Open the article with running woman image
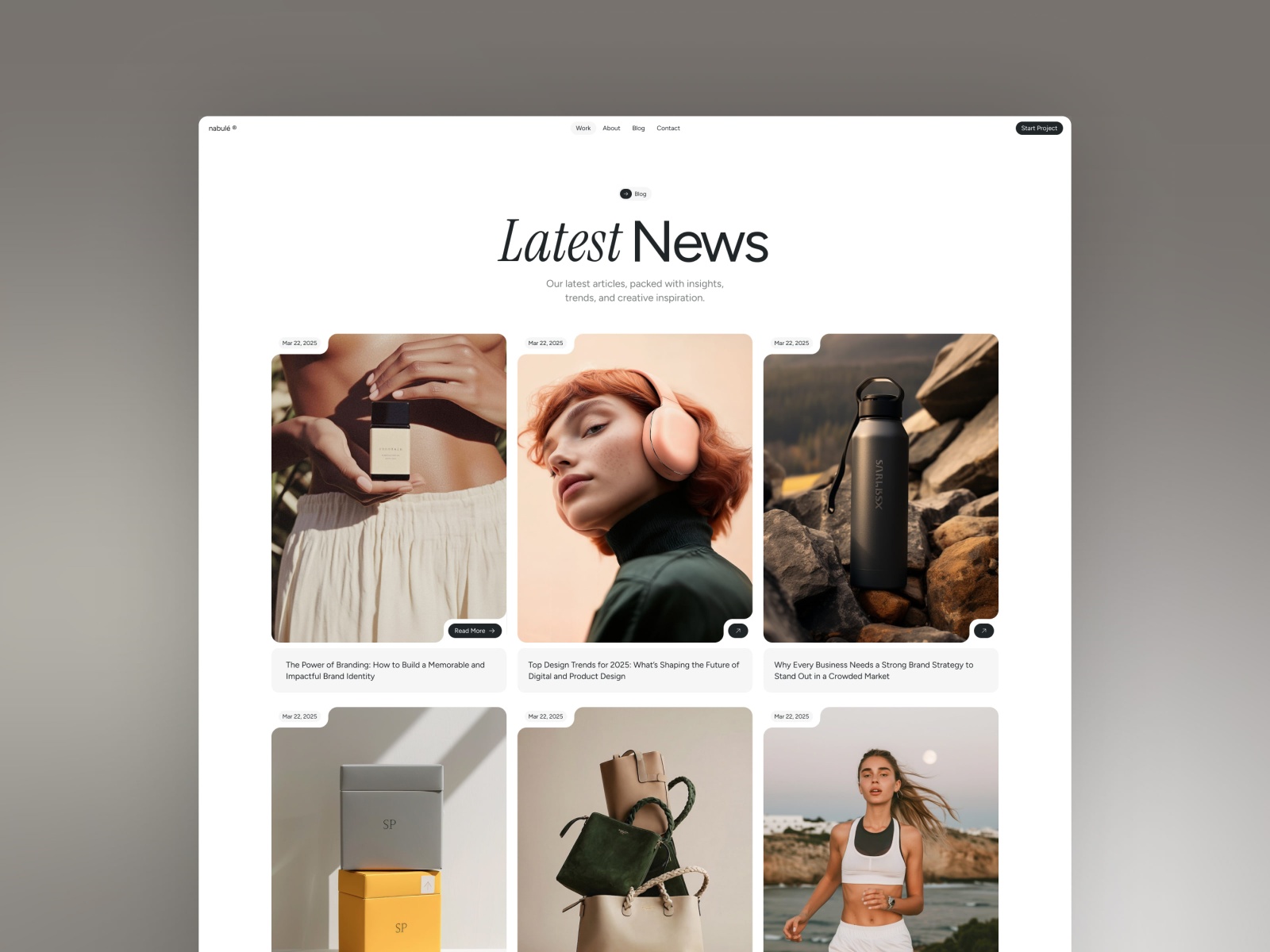The image size is (1270, 952). click(x=881, y=833)
